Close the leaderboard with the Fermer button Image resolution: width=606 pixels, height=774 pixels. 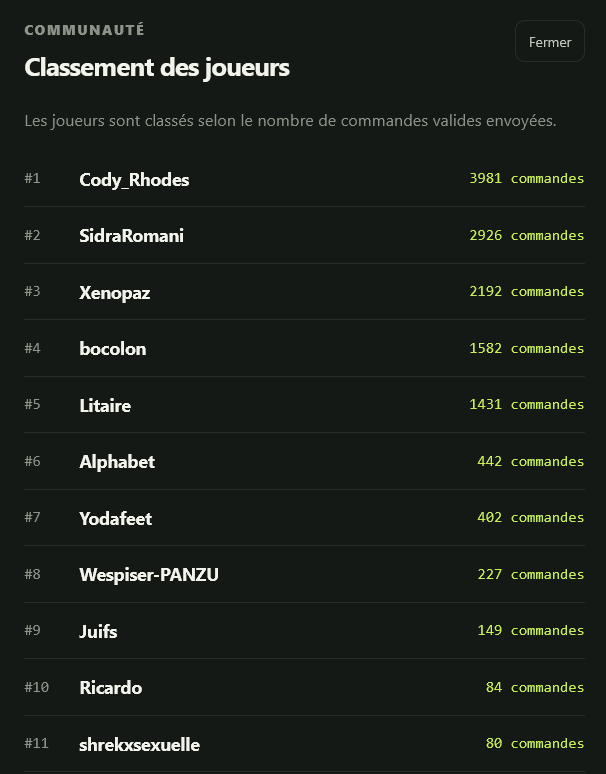click(x=550, y=41)
